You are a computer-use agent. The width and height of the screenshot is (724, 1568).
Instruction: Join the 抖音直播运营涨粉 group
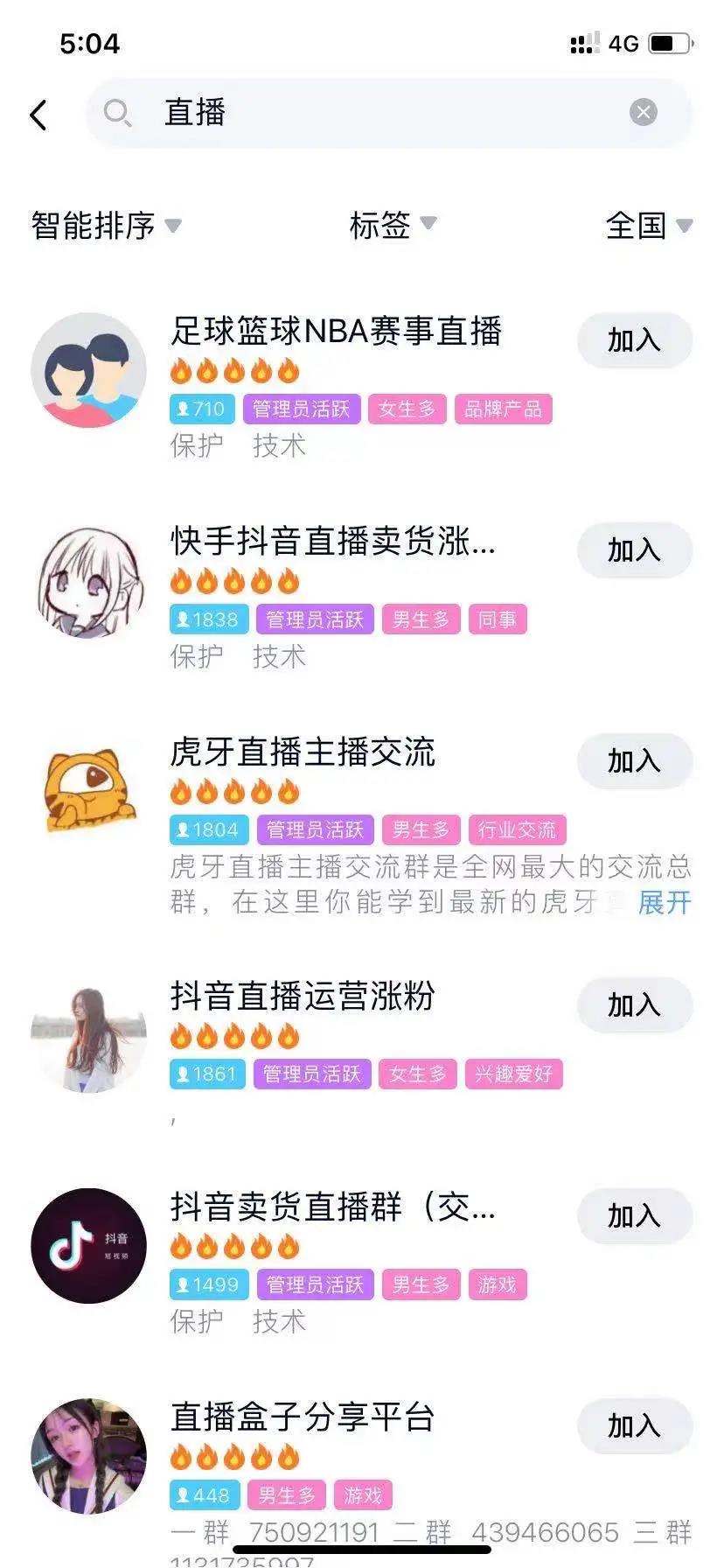634,1005
